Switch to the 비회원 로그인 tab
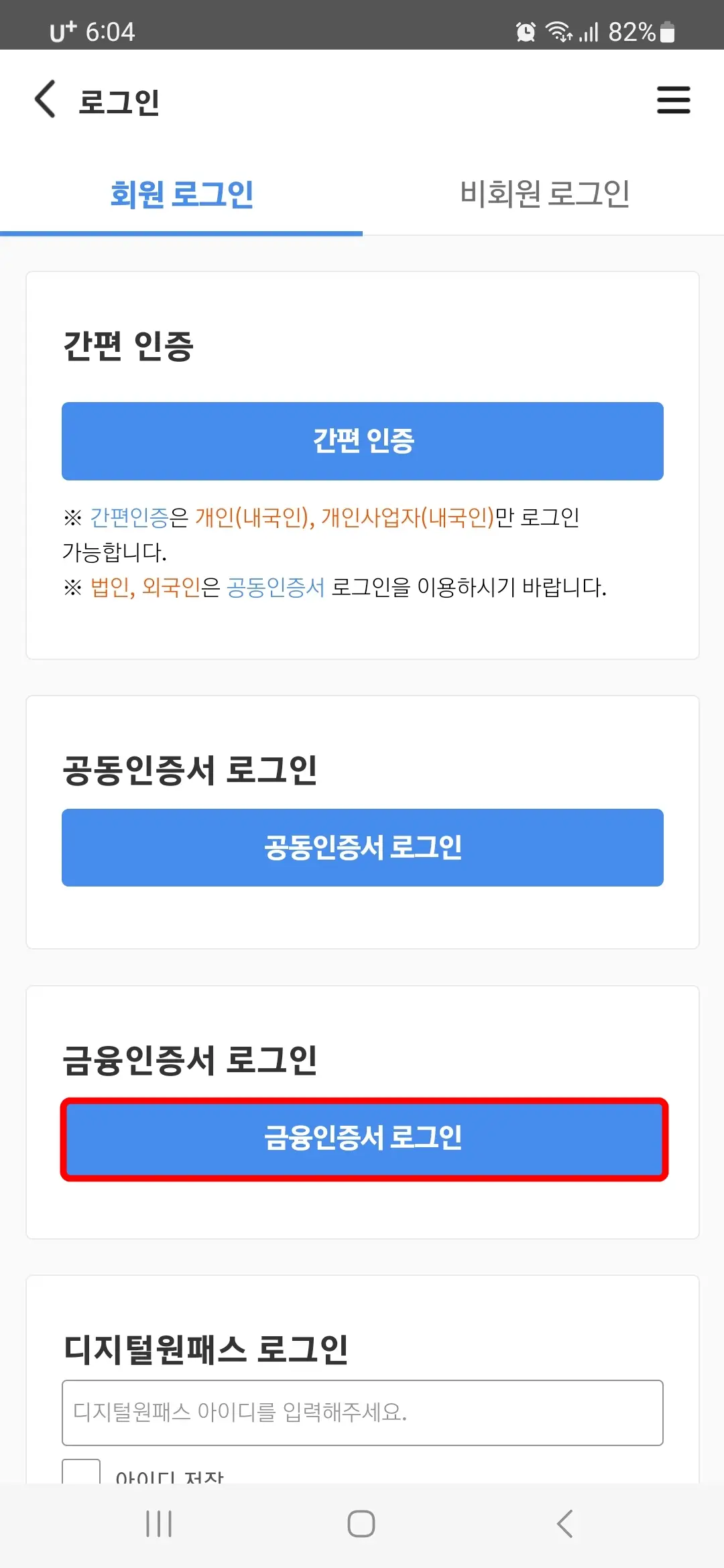724x1568 pixels. (x=544, y=192)
